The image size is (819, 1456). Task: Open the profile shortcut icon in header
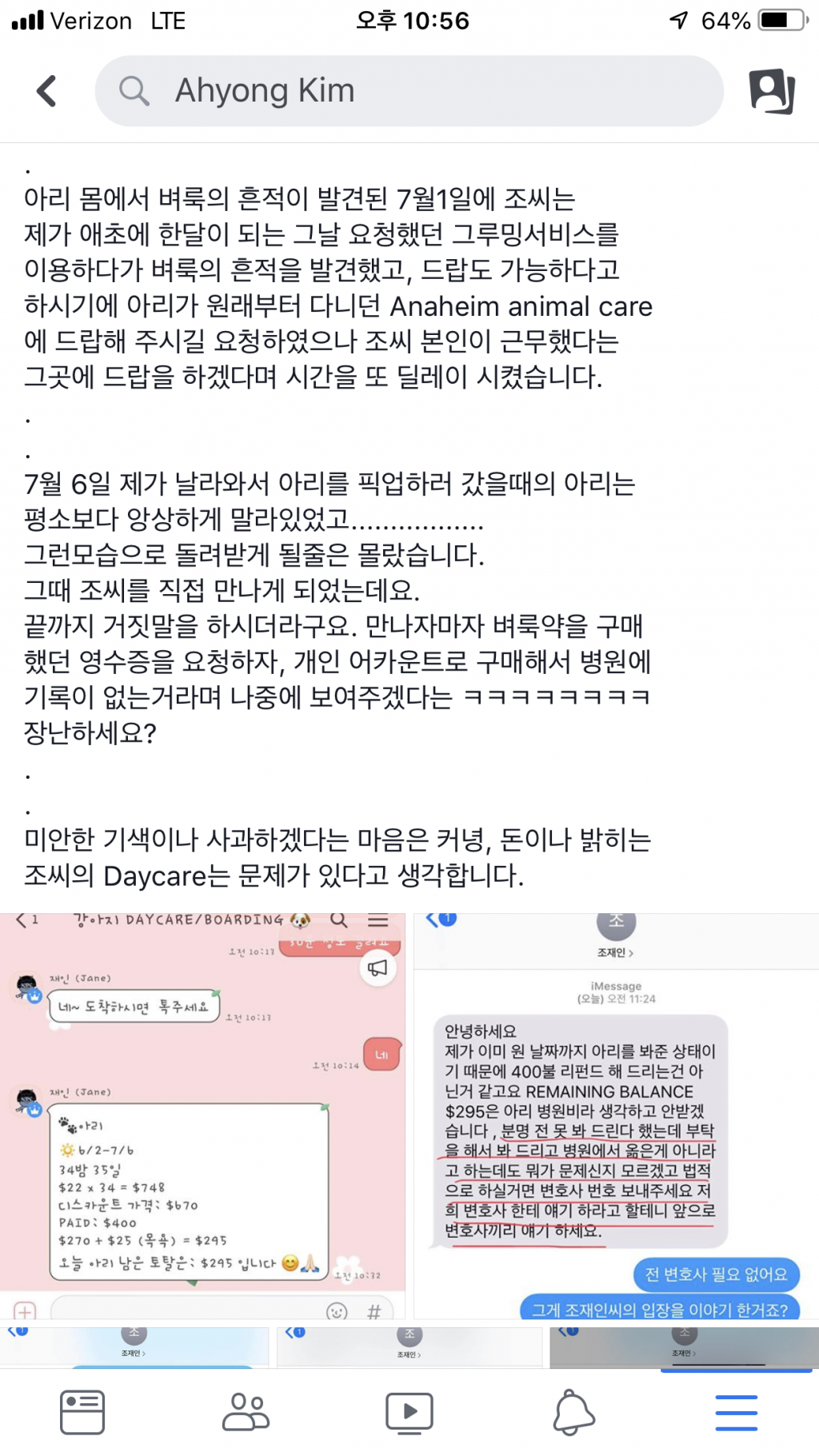(772, 91)
